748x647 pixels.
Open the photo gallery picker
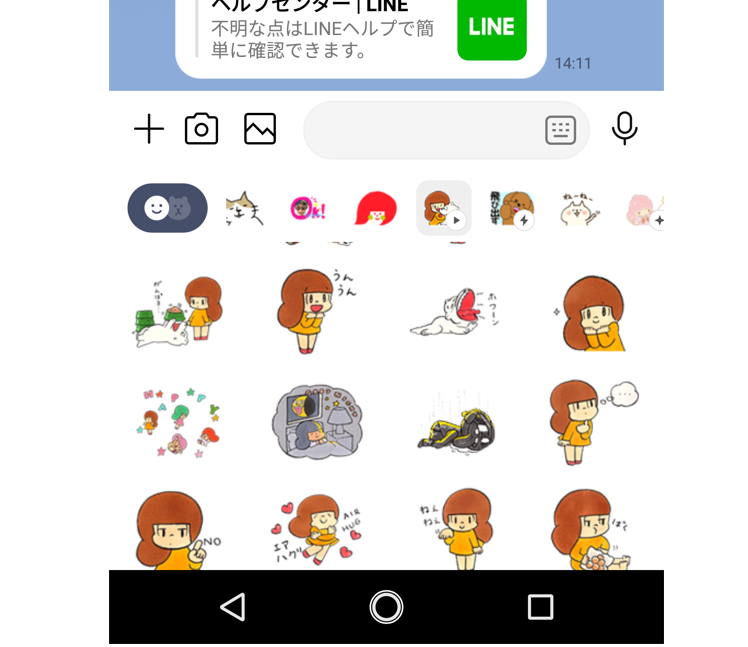pyautogui.click(x=260, y=129)
